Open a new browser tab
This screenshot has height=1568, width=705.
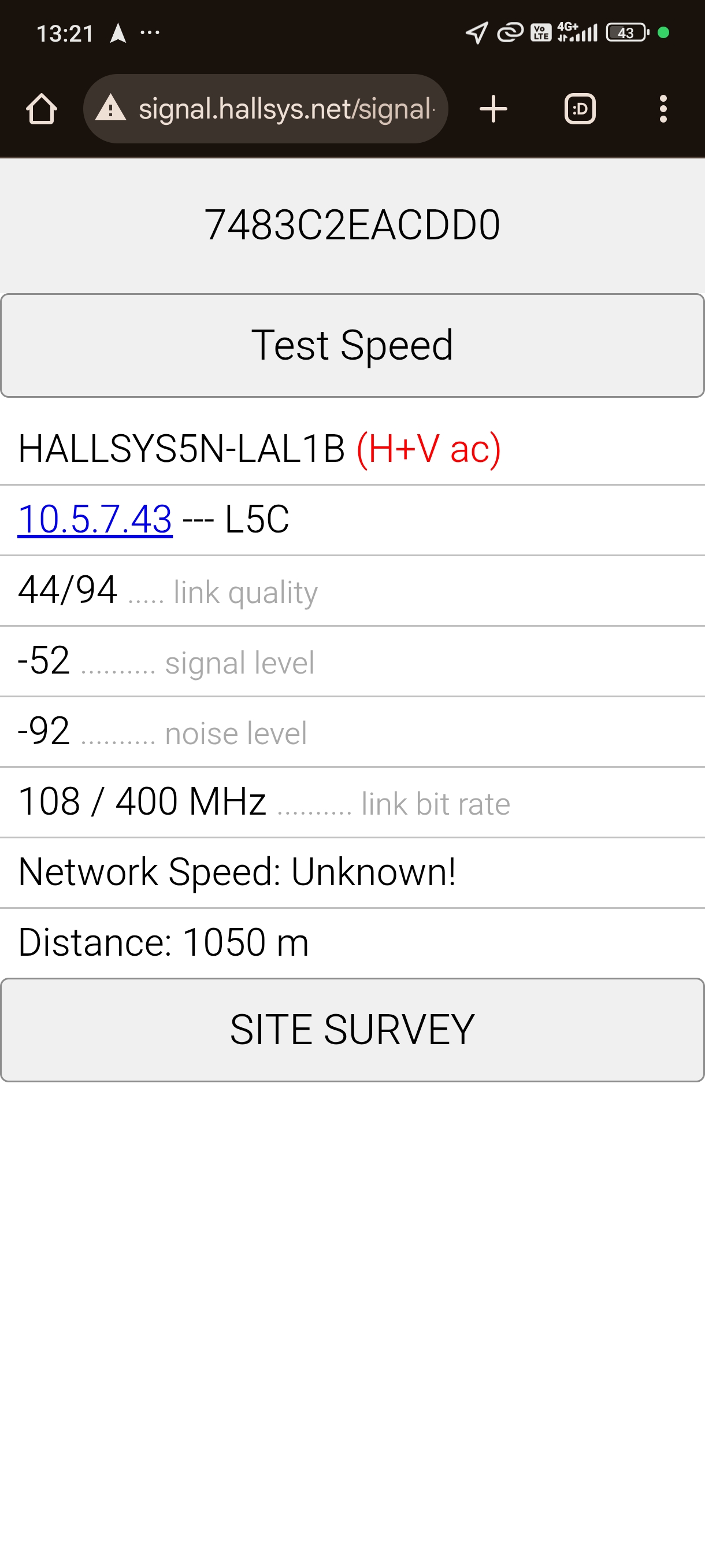click(x=493, y=110)
